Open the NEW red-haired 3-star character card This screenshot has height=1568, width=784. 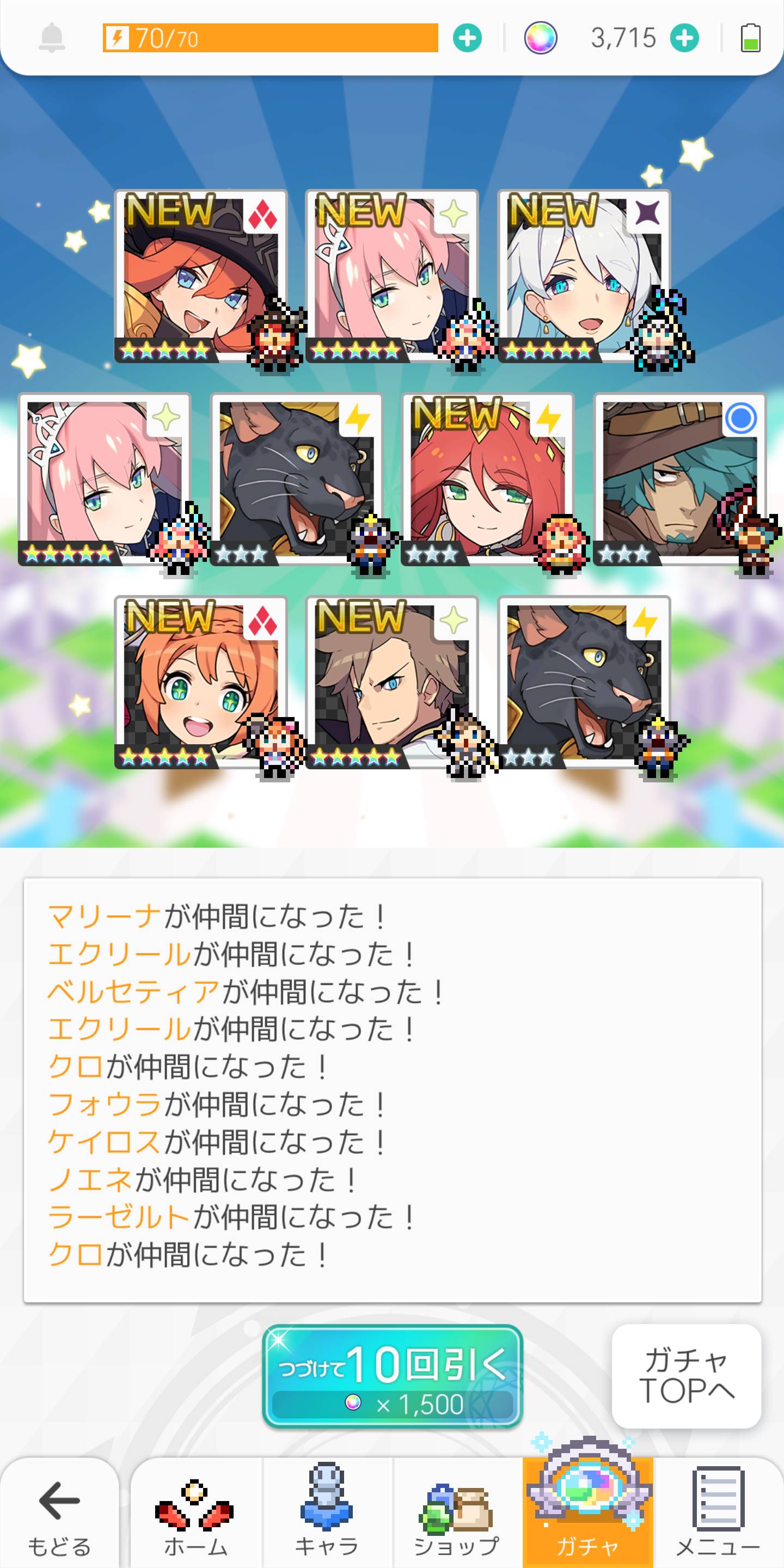pos(488,480)
